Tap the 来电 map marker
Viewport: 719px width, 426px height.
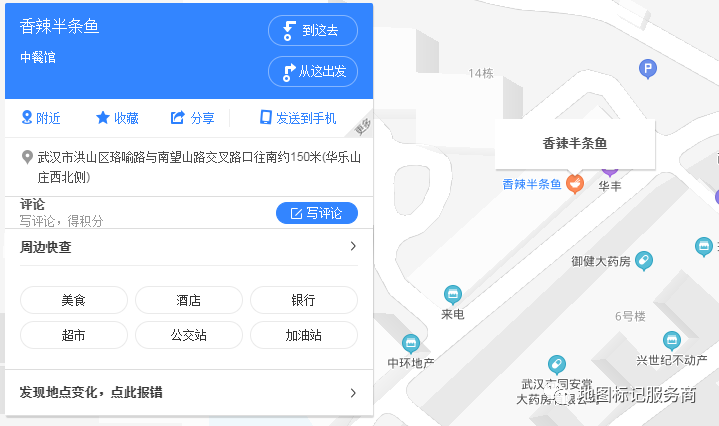453,294
